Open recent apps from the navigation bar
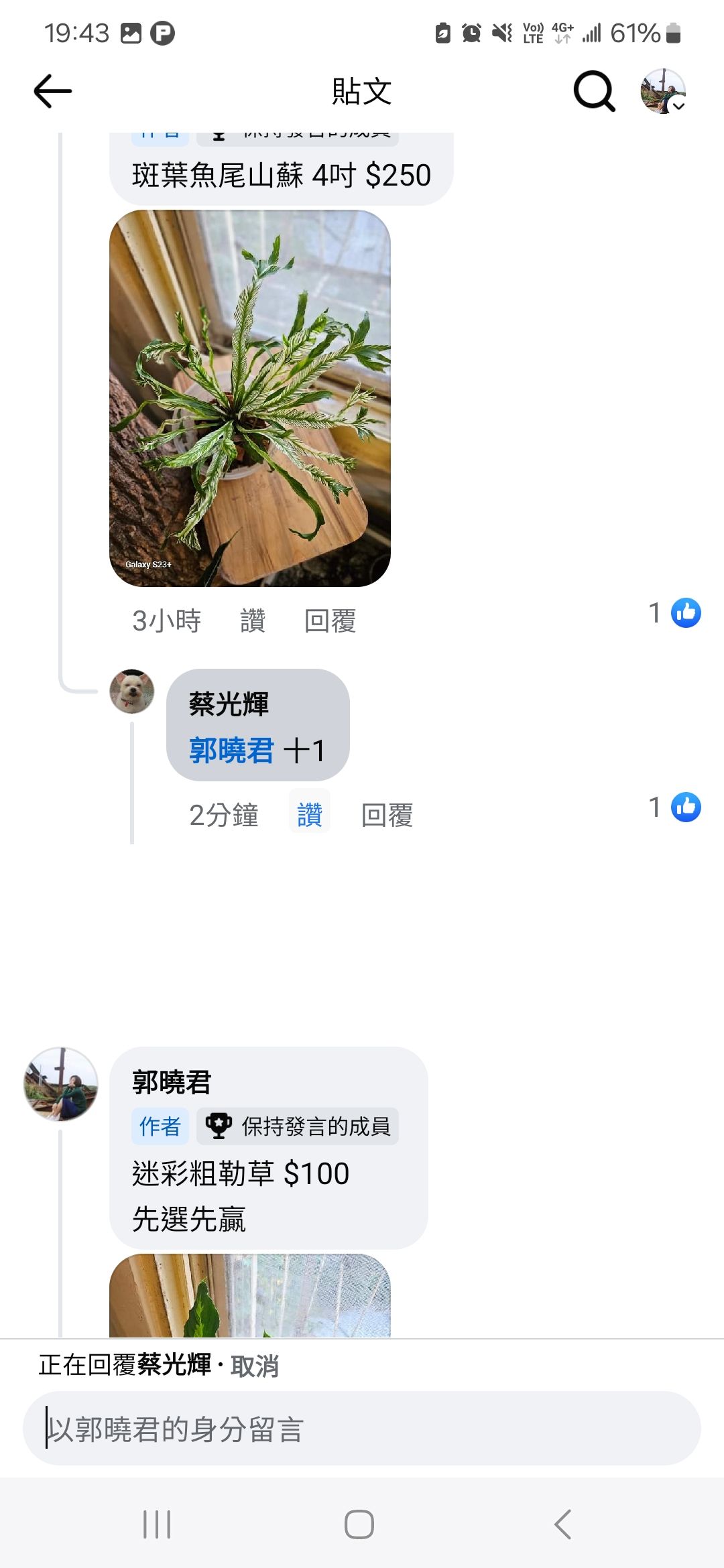Image resolution: width=724 pixels, height=1568 pixels. coord(157,1524)
